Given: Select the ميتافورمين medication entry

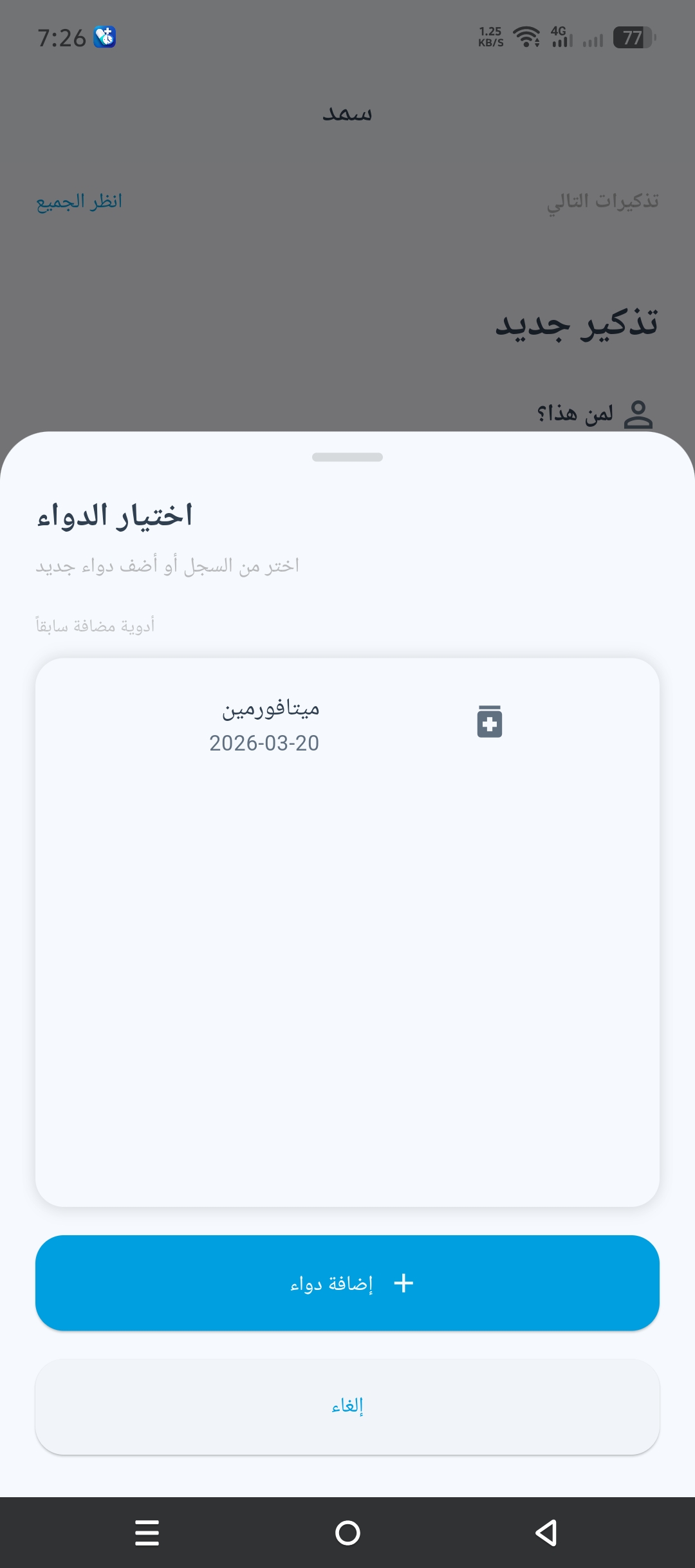Looking at the screenshot, I should pyautogui.click(x=347, y=723).
